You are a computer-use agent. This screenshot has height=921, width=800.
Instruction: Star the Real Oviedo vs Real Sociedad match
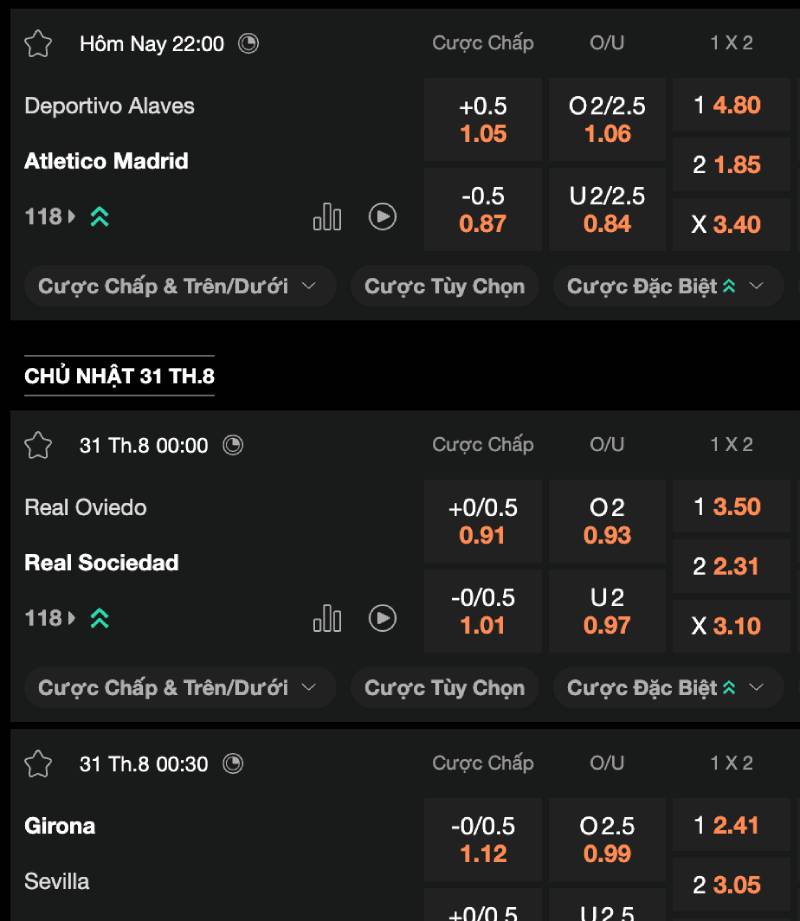[x=38, y=446]
